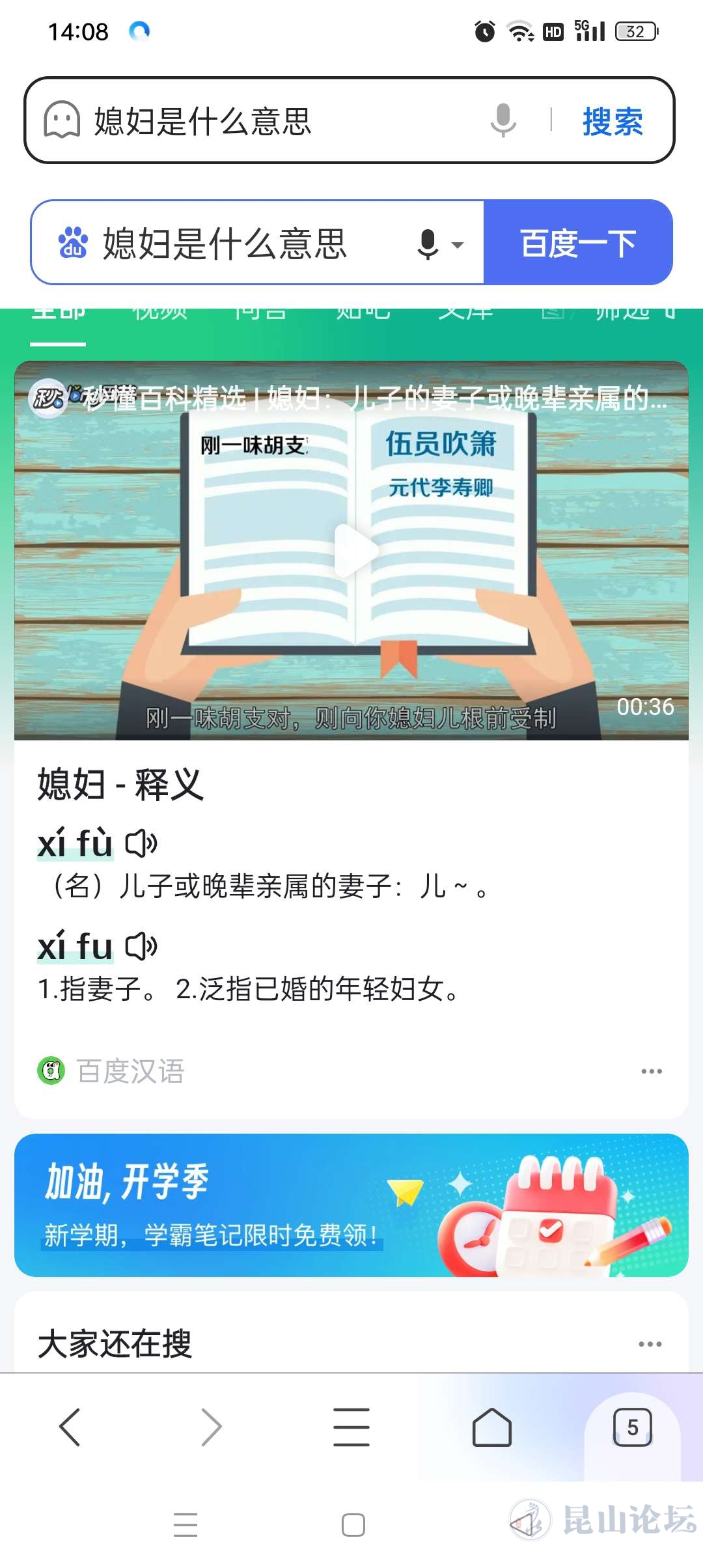
Task: Open the Baidu voice input dropdown
Action: click(440, 244)
